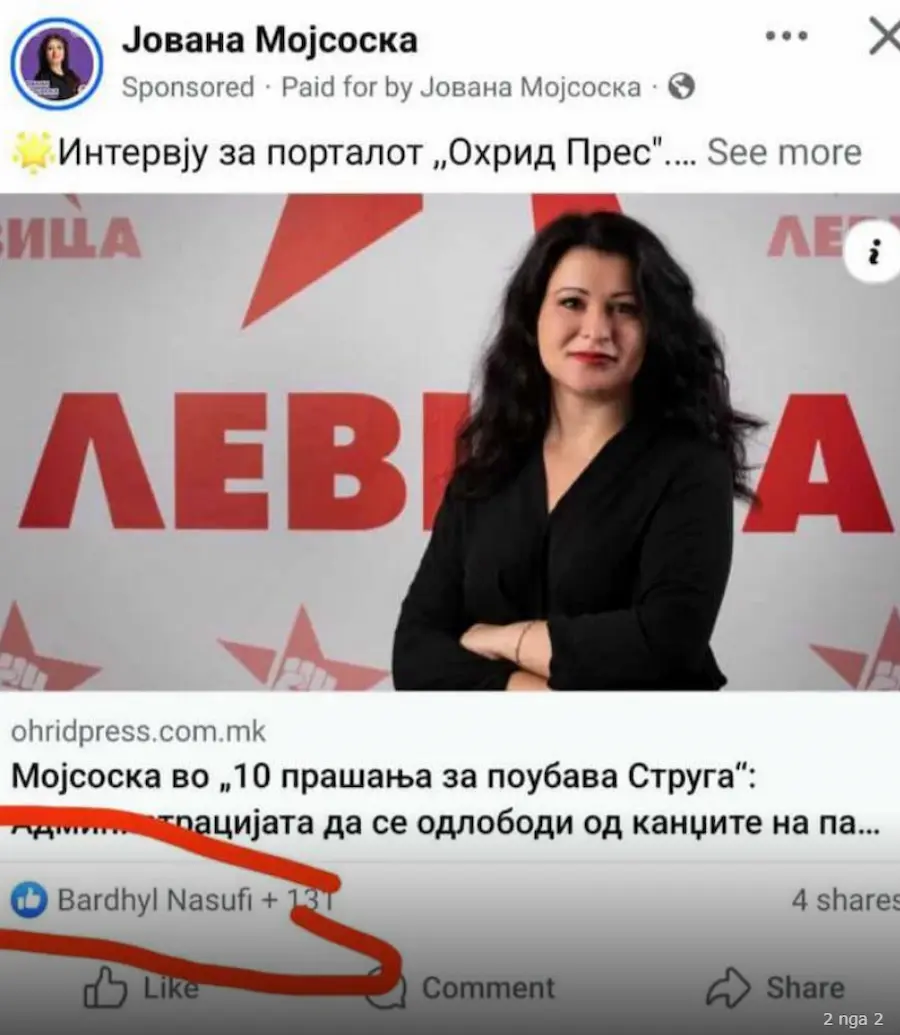Image resolution: width=900 pixels, height=1035 pixels.
Task: Open Јована Мојсоска's profile picture
Action: point(56,64)
